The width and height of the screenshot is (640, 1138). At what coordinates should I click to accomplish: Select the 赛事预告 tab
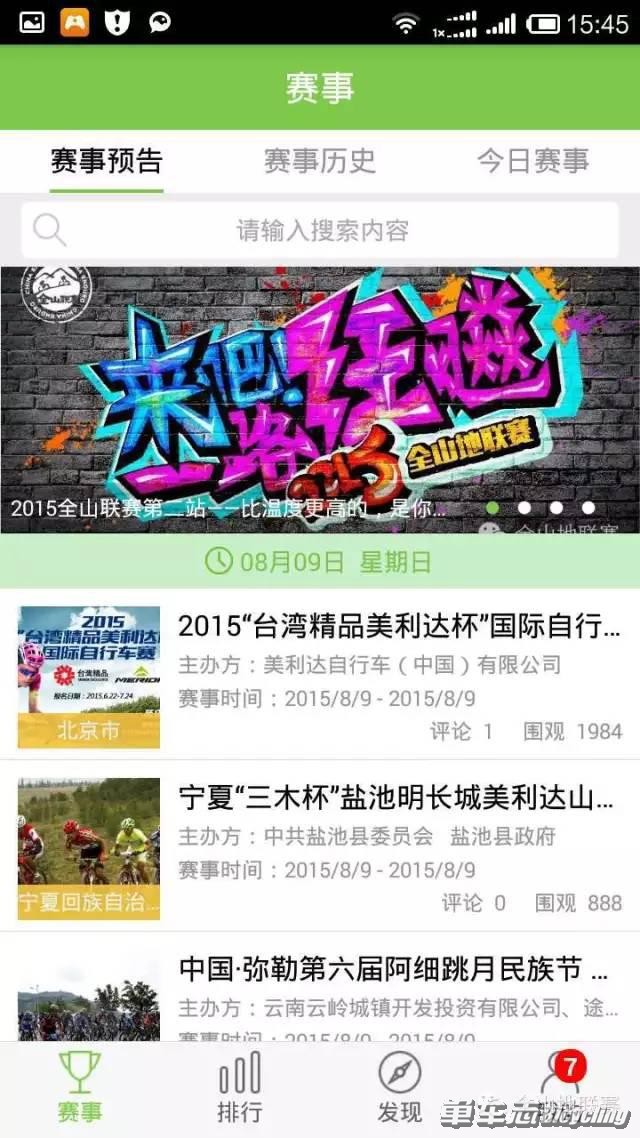(107, 161)
